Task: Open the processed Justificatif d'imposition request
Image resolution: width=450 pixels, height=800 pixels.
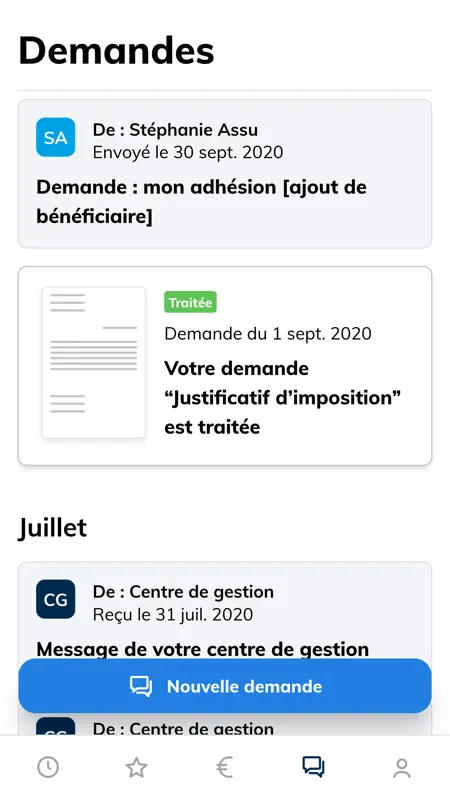Action: click(x=224, y=366)
